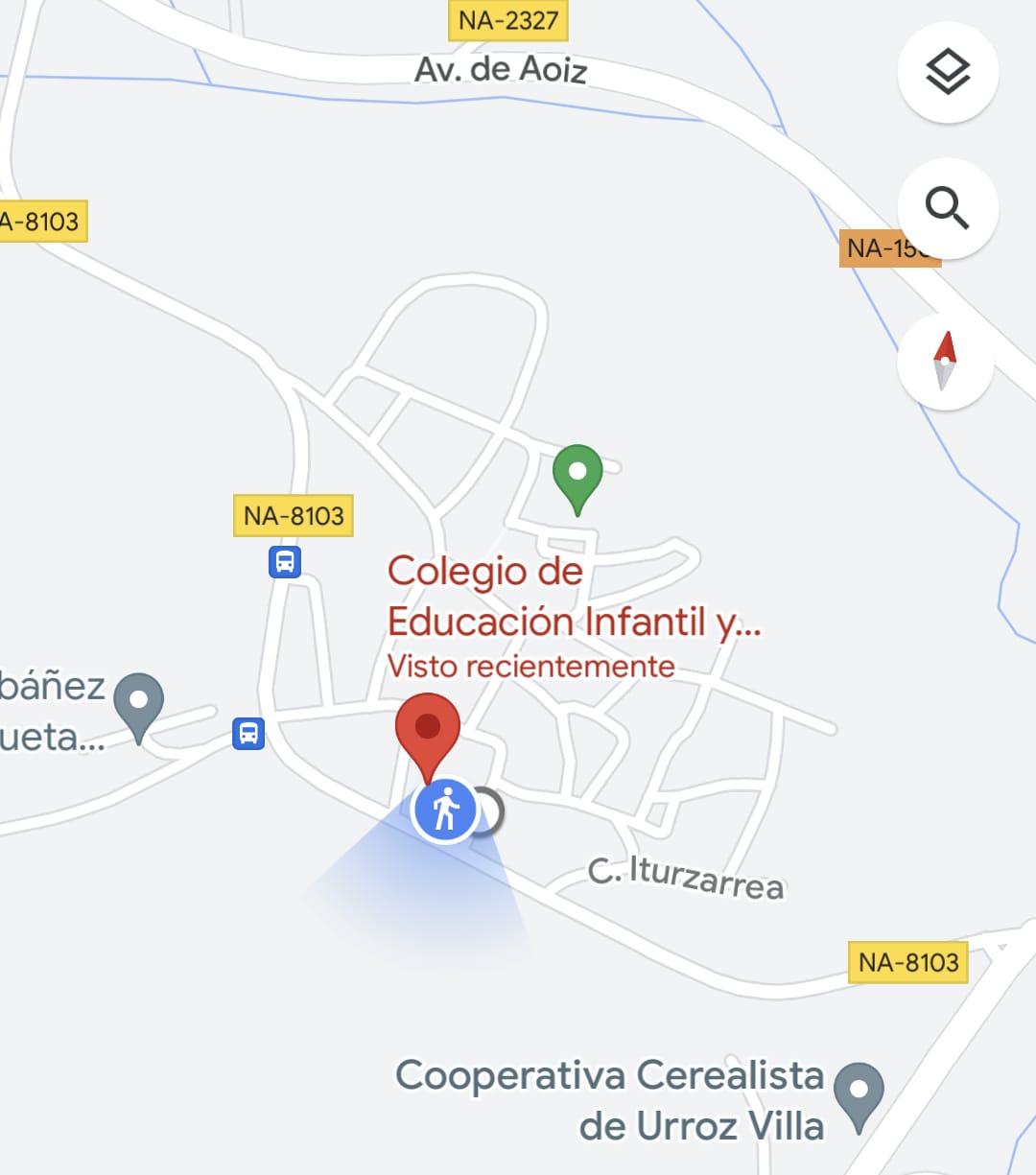Open Cooperativa Cerealista de Urroz Villa pin
Viewport: 1036px width, 1175px height.
[859, 1093]
